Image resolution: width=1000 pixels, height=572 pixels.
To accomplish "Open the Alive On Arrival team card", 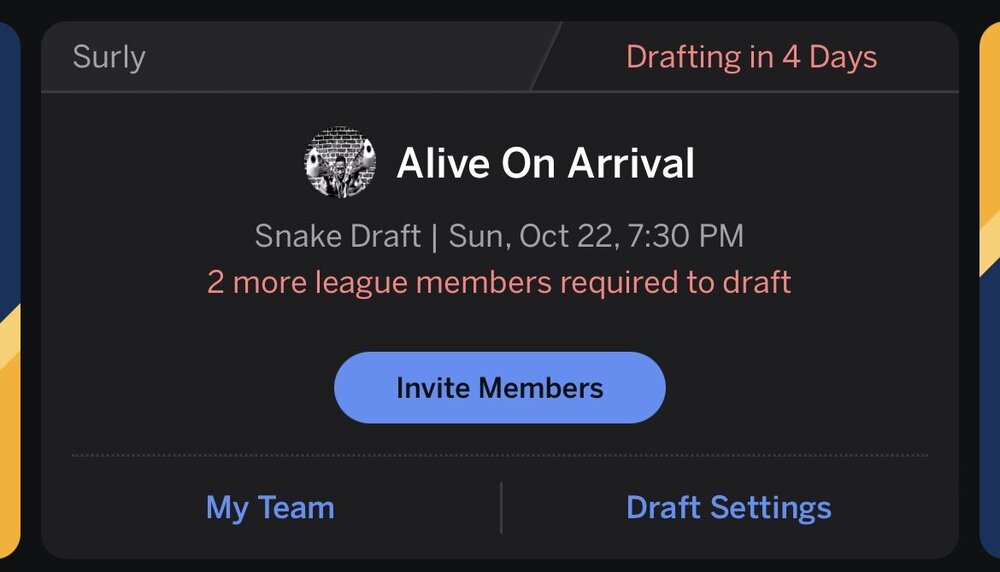I will (545, 163).
